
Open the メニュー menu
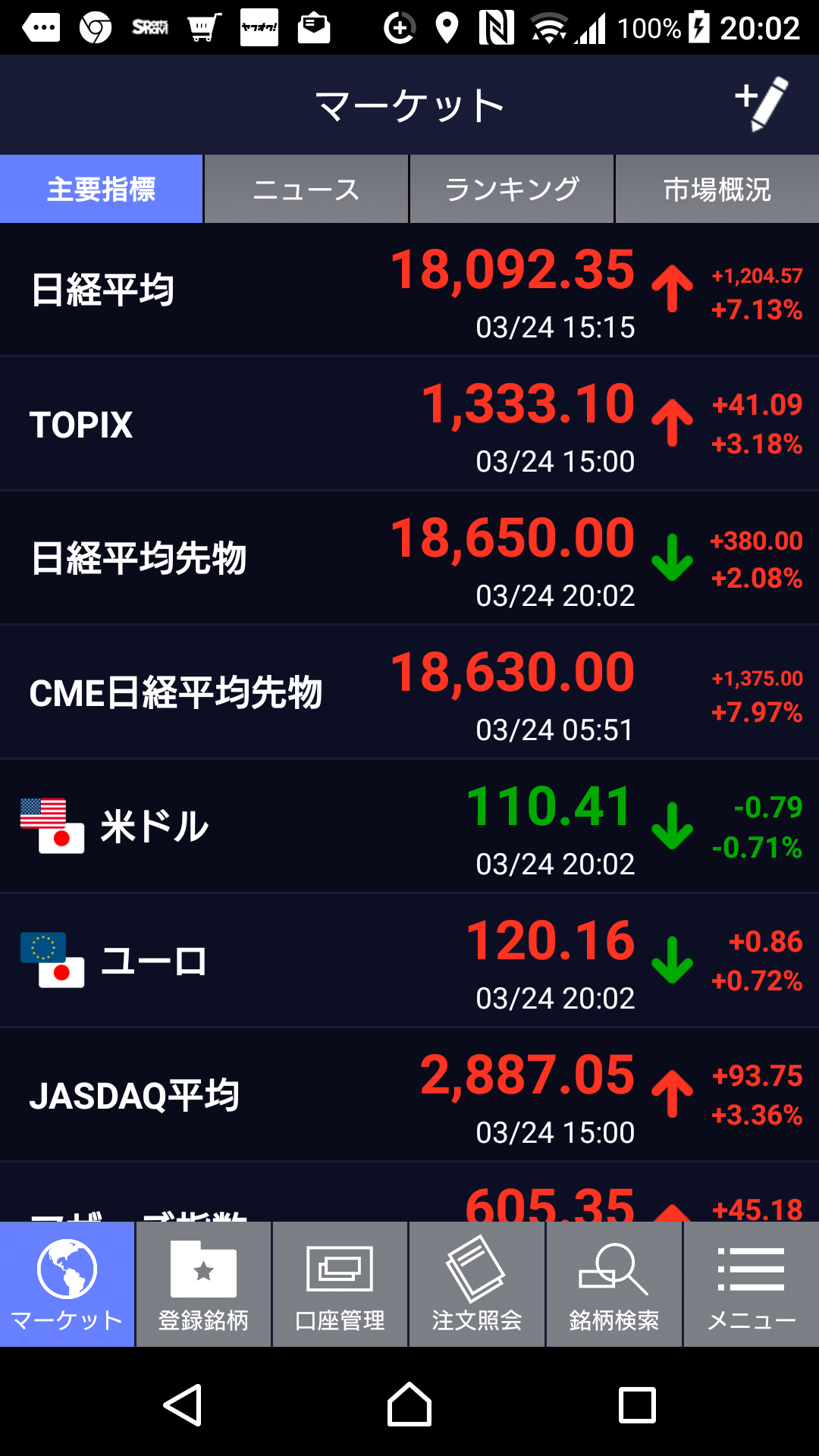[x=751, y=1285]
